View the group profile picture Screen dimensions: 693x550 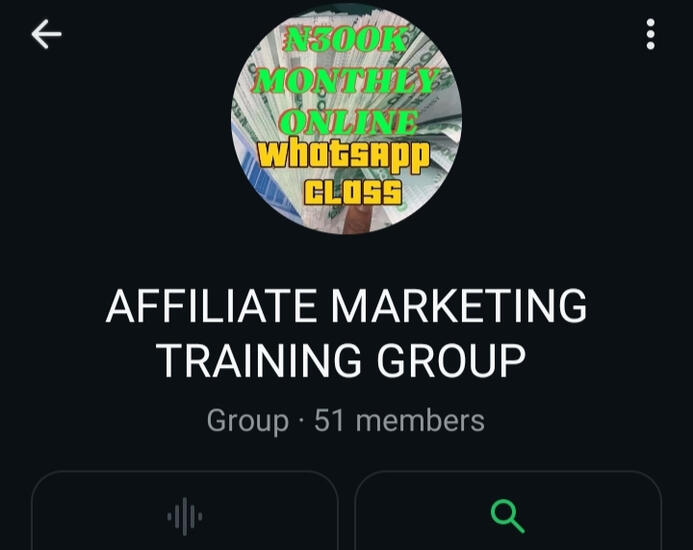(x=346, y=119)
